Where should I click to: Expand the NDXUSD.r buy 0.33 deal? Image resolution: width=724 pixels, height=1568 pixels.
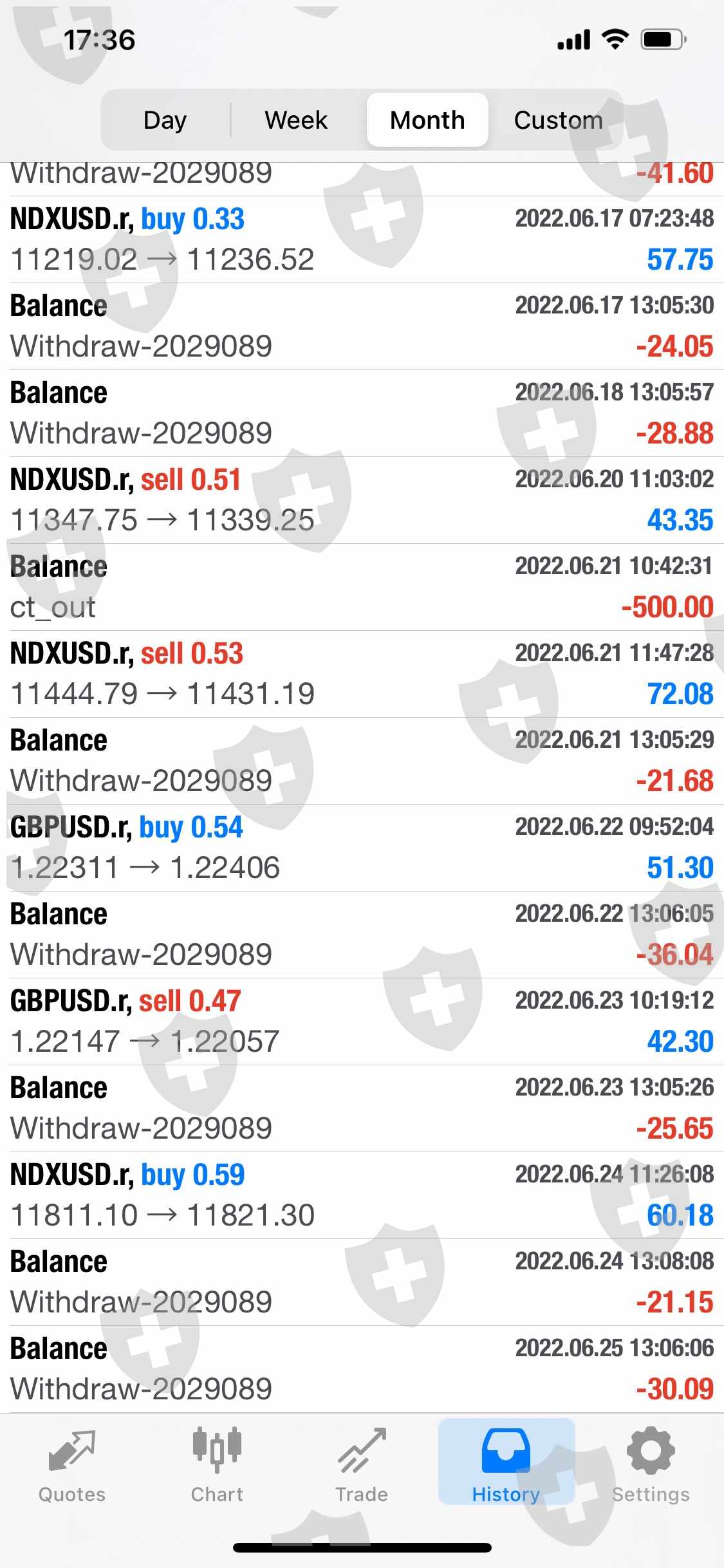coord(362,239)
